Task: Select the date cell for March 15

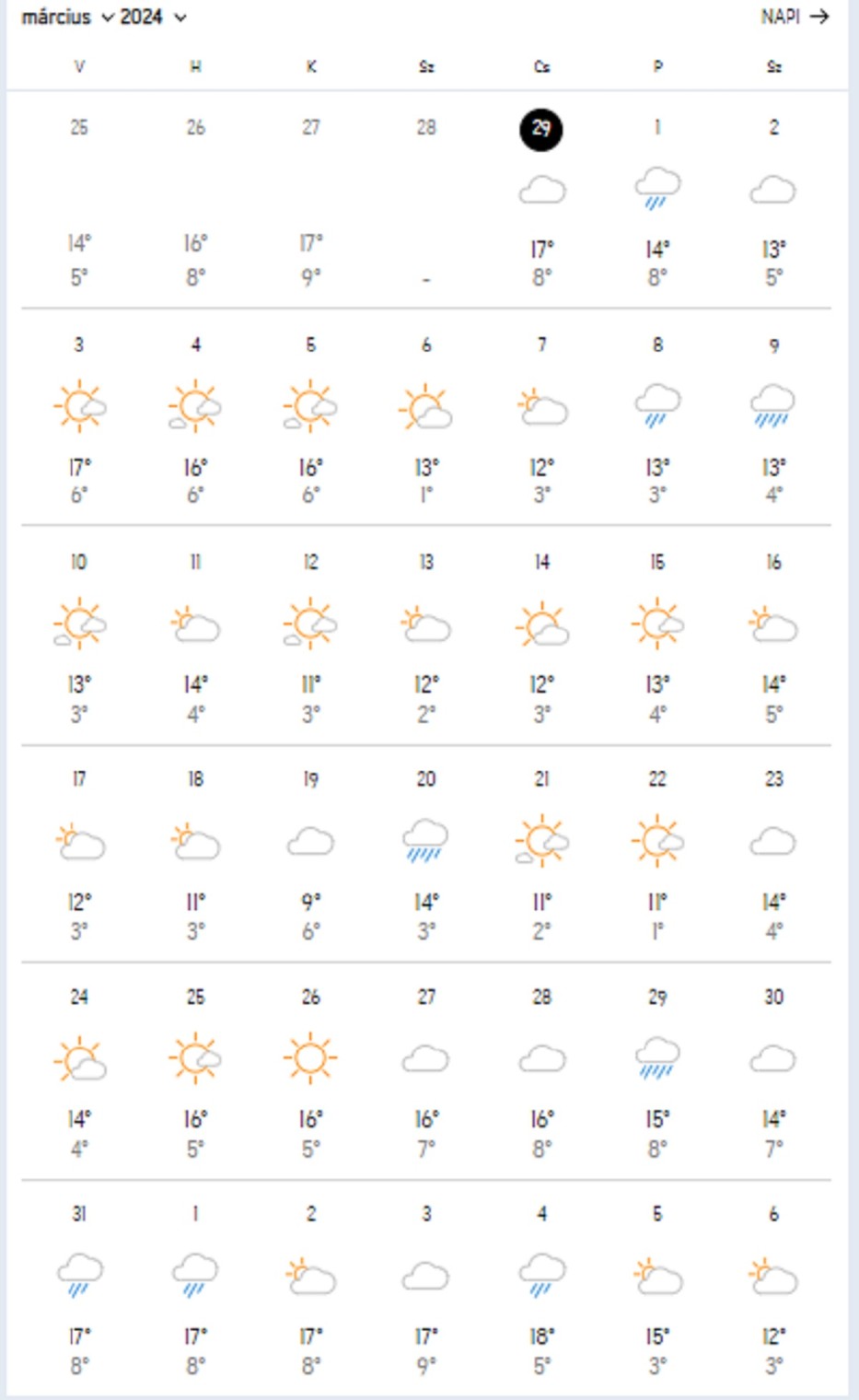Action: click(x=656, y=561)
